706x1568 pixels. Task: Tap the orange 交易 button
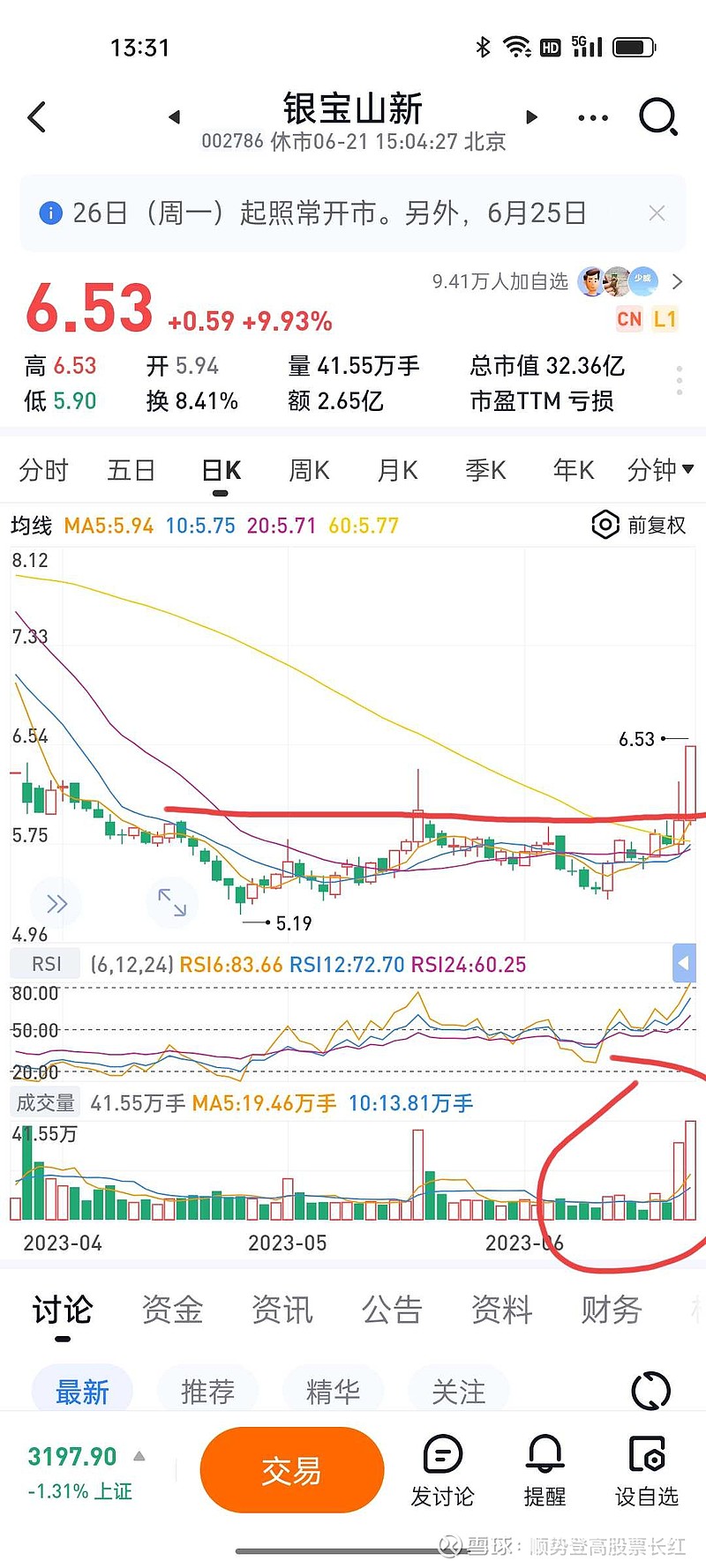point(292,1470)
